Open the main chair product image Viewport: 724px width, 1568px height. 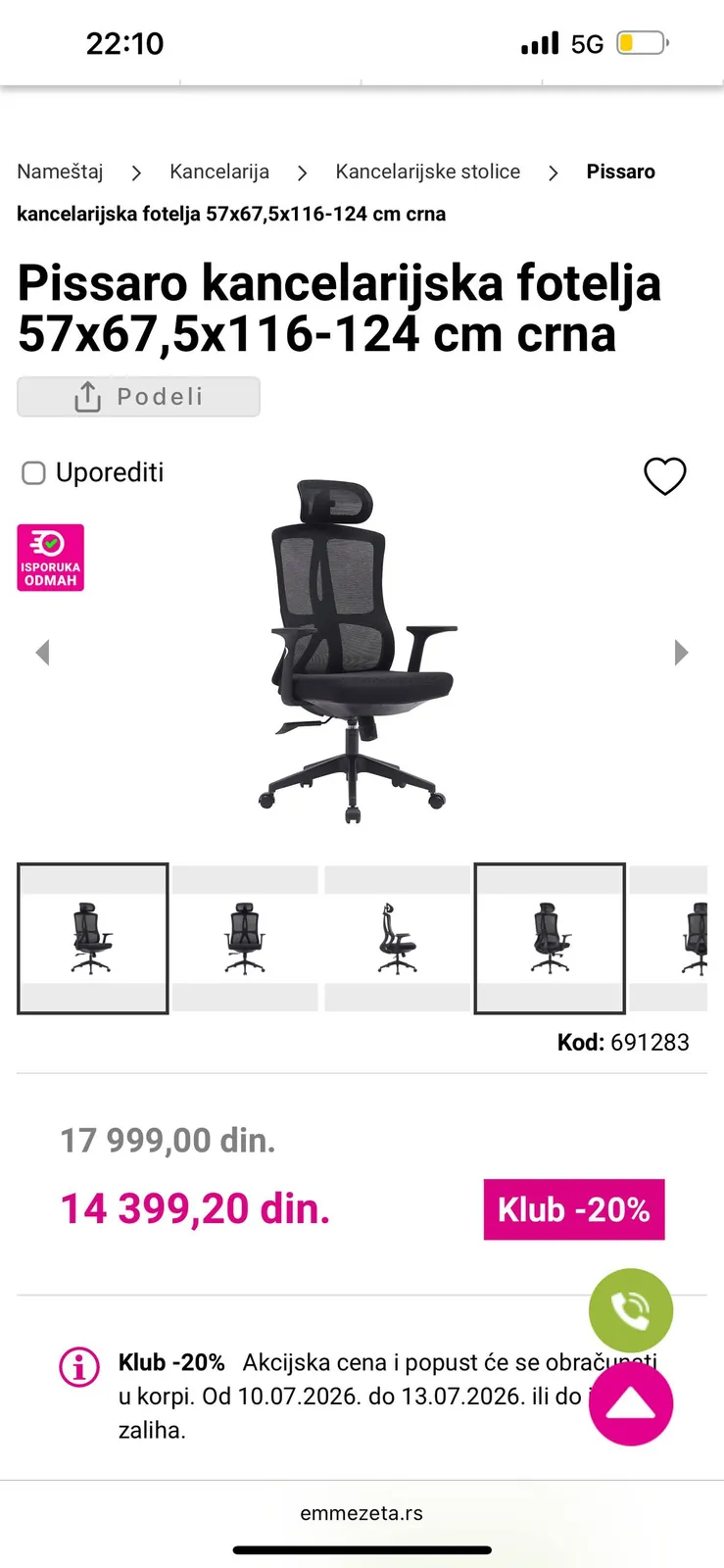point(360,651)
